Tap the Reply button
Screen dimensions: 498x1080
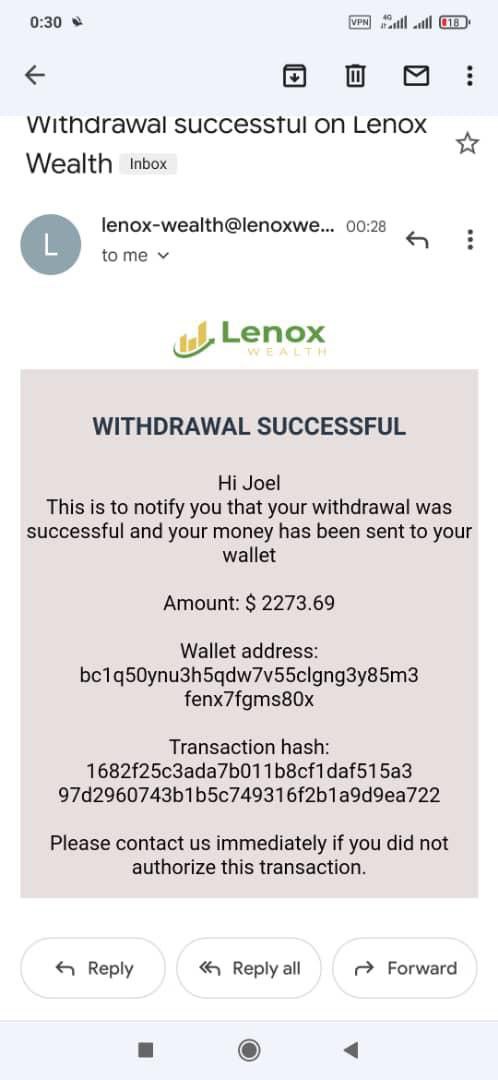(x=93, y=968)
